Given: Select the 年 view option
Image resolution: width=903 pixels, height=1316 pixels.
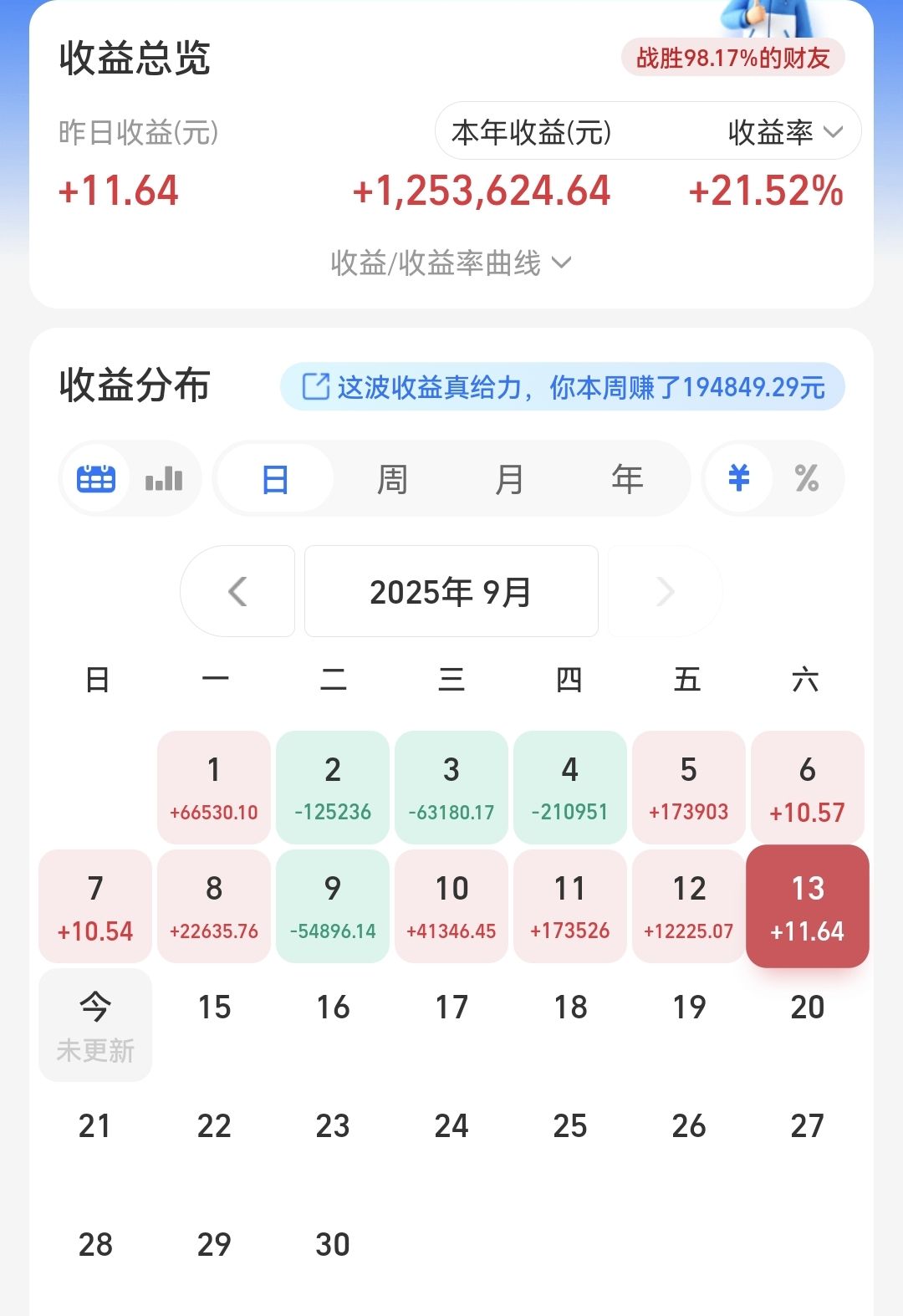Looking at the screenshot, I should click(x=627, y=477).
